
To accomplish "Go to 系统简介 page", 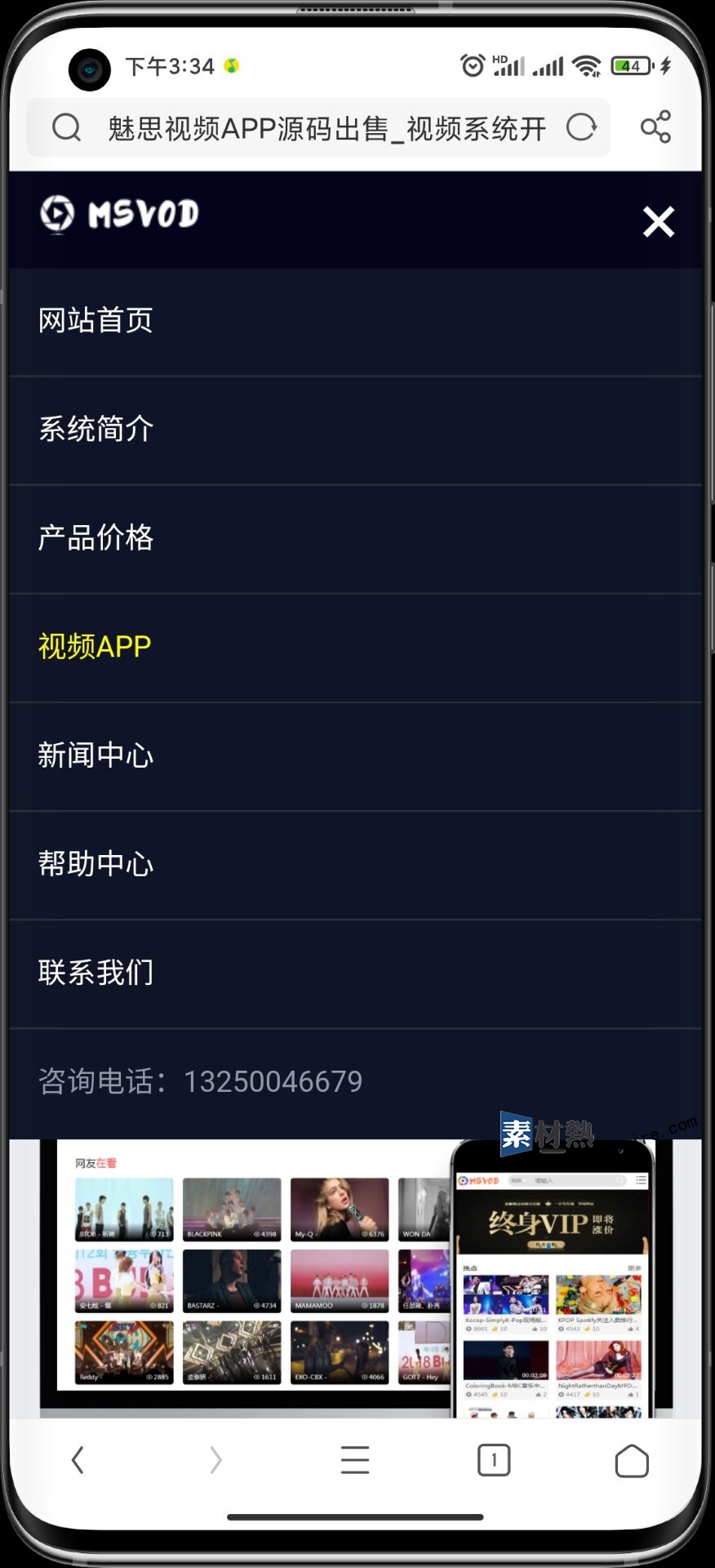I will [95, 429].
